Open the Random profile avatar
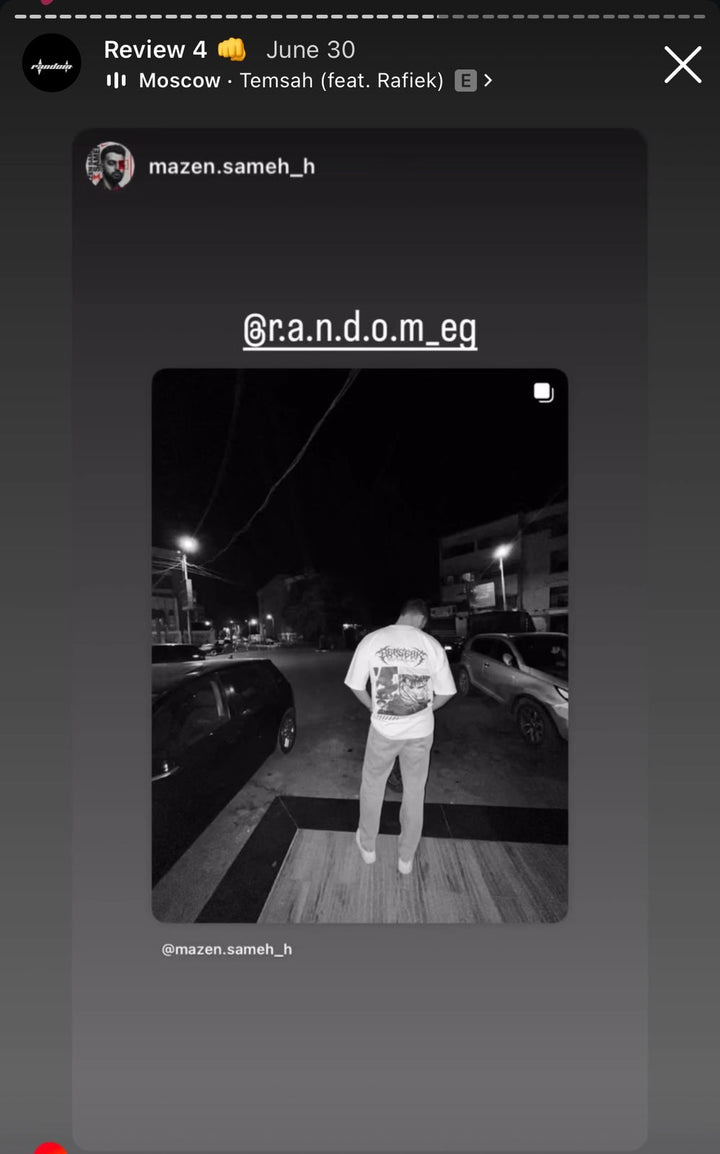The height and width of the screenshot is (1154, 720). [52, 63]
